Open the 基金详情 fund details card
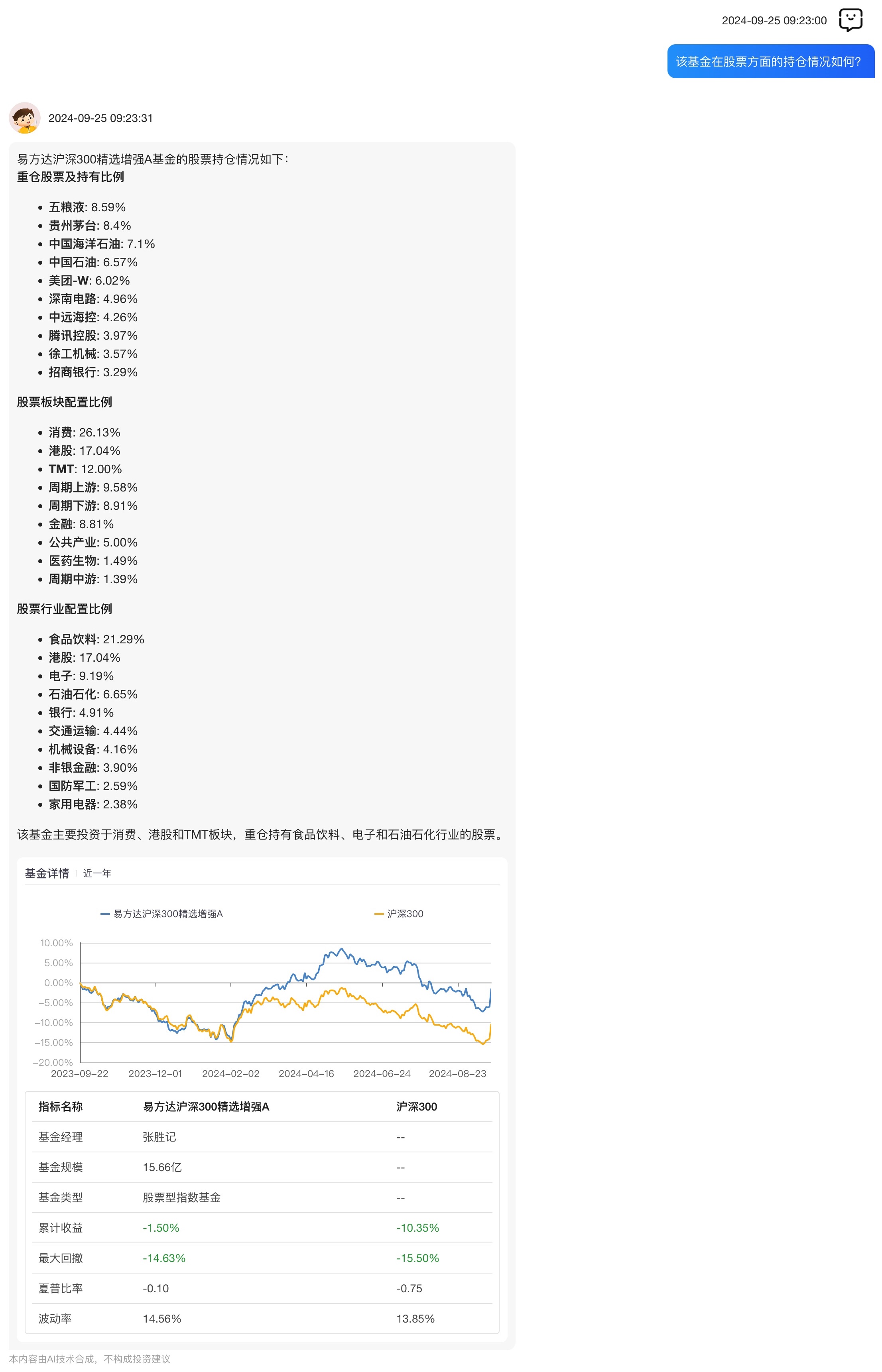The height and width of the screenshot is (1372, 882). pyautogui.click(x=47, y=873)
